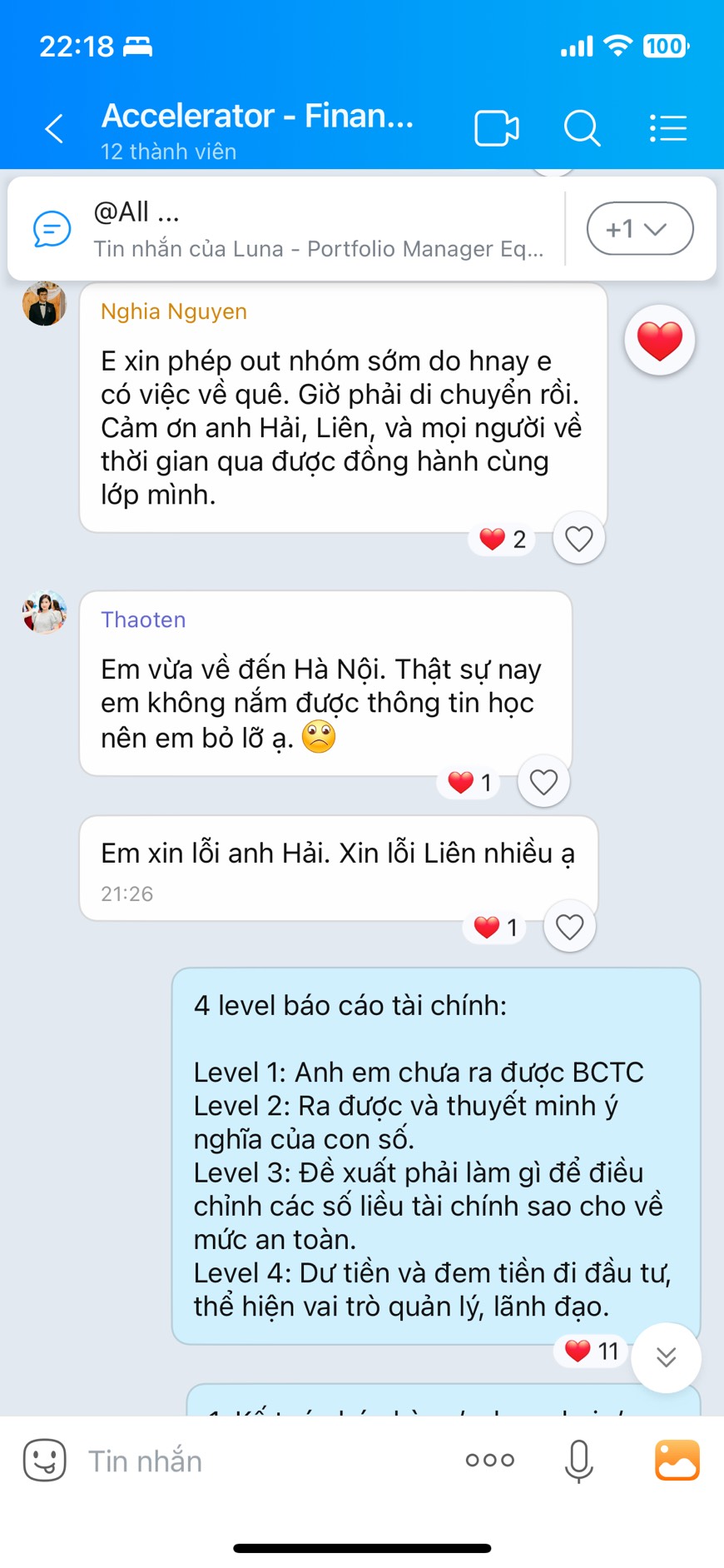Open the sticker and emoji picker
Viewport: 724px width, 1568px height.
pos(44,1461)
